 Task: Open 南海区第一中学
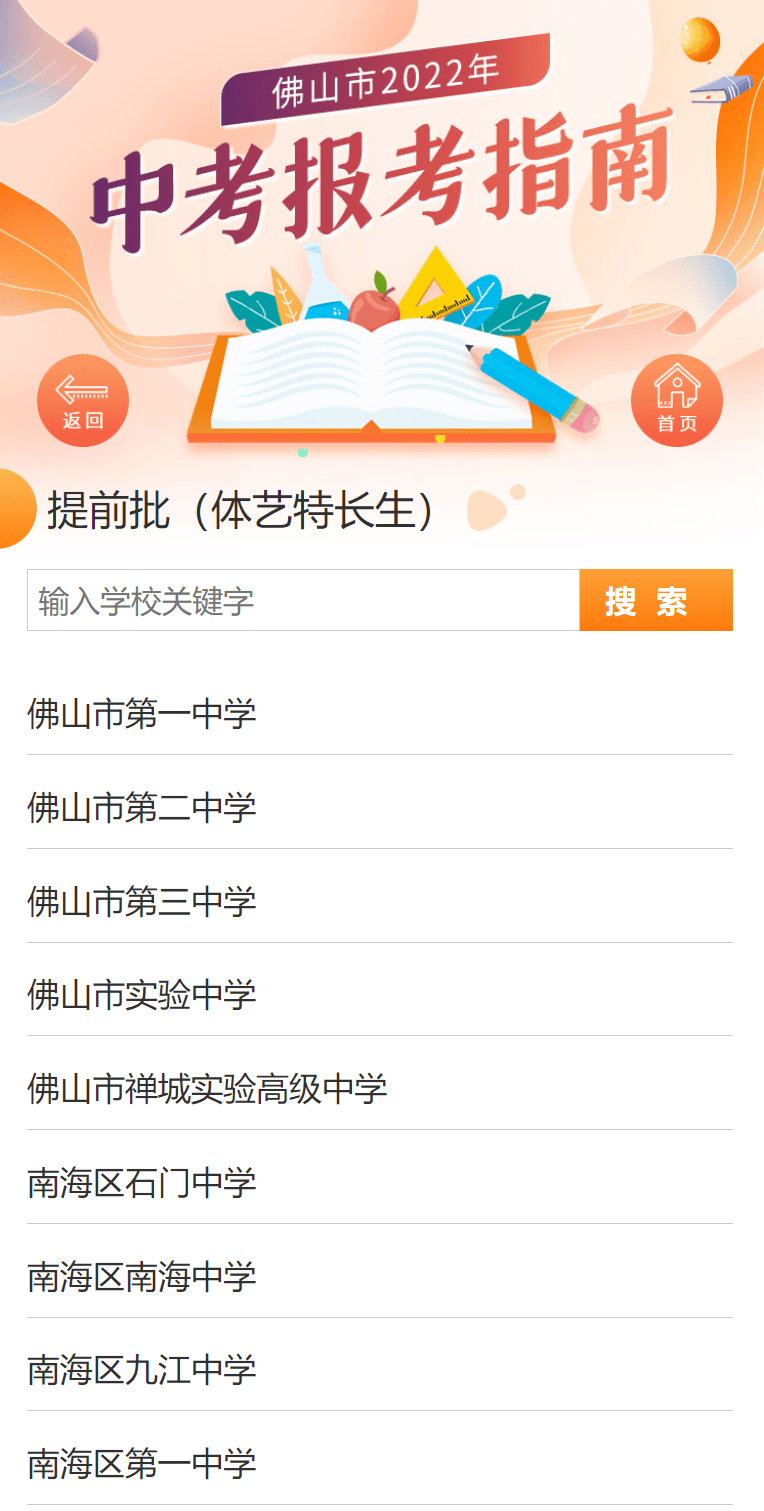142,1463
